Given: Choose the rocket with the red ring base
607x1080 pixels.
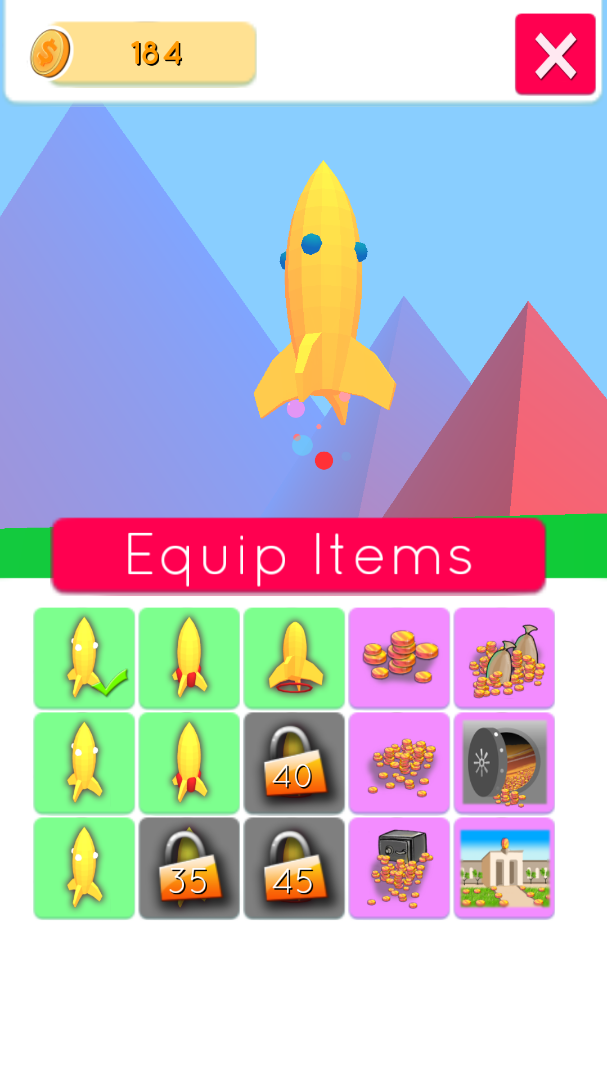Looking at the screenshot, I should pyautogui.click(x=294, y=658).
